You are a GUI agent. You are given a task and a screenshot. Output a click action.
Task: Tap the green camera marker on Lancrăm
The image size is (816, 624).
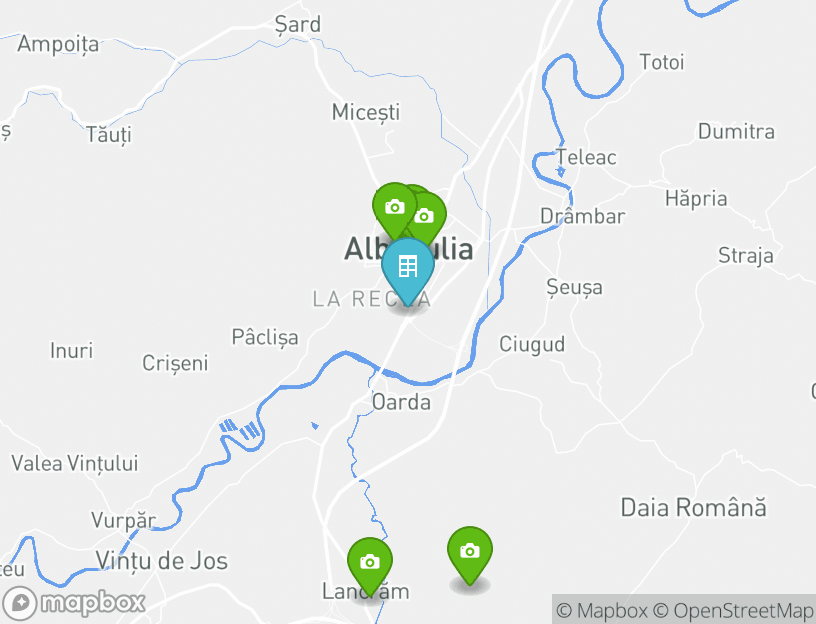[x=369, y=562]
